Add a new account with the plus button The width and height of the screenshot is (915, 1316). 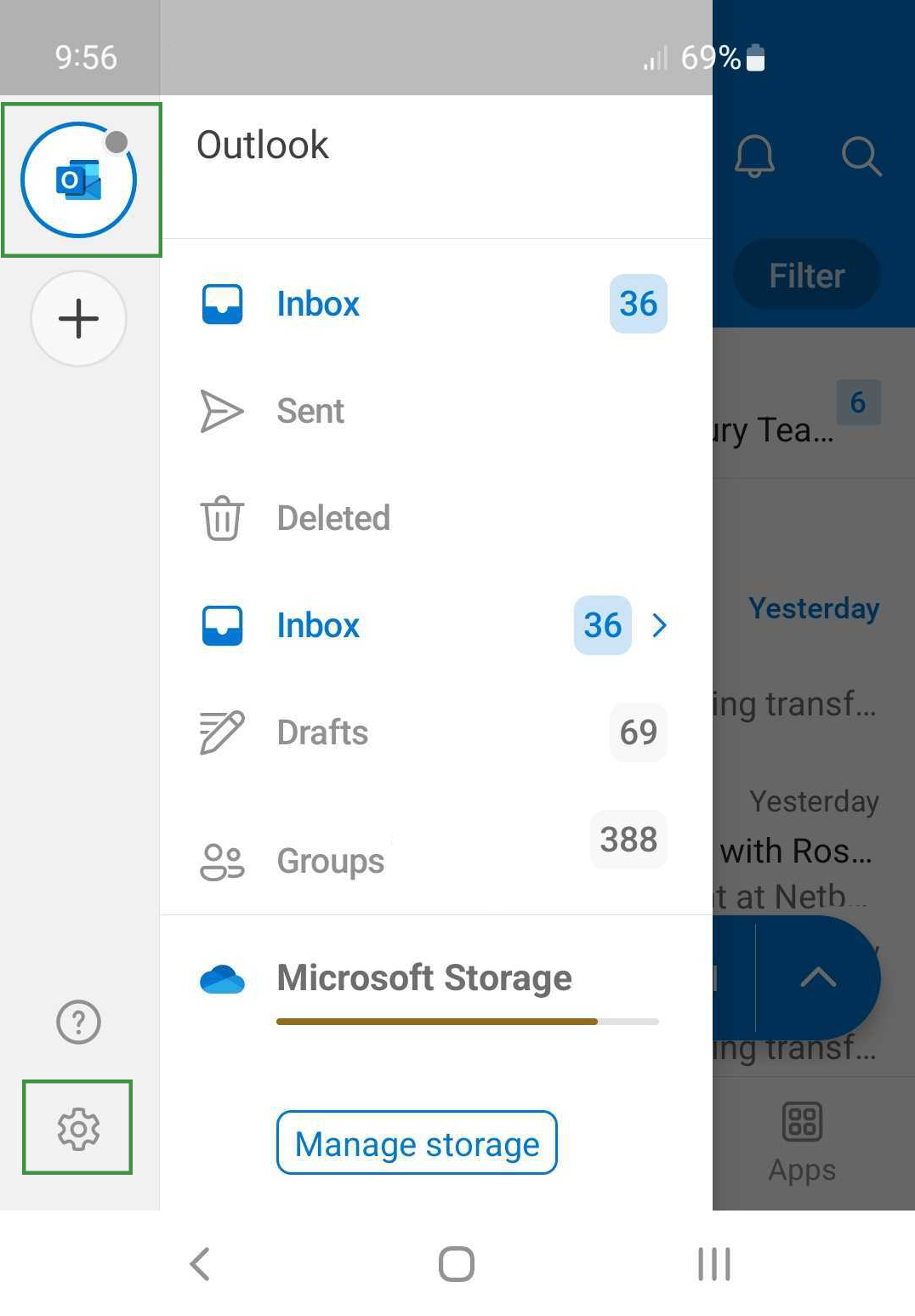(78, 318)
